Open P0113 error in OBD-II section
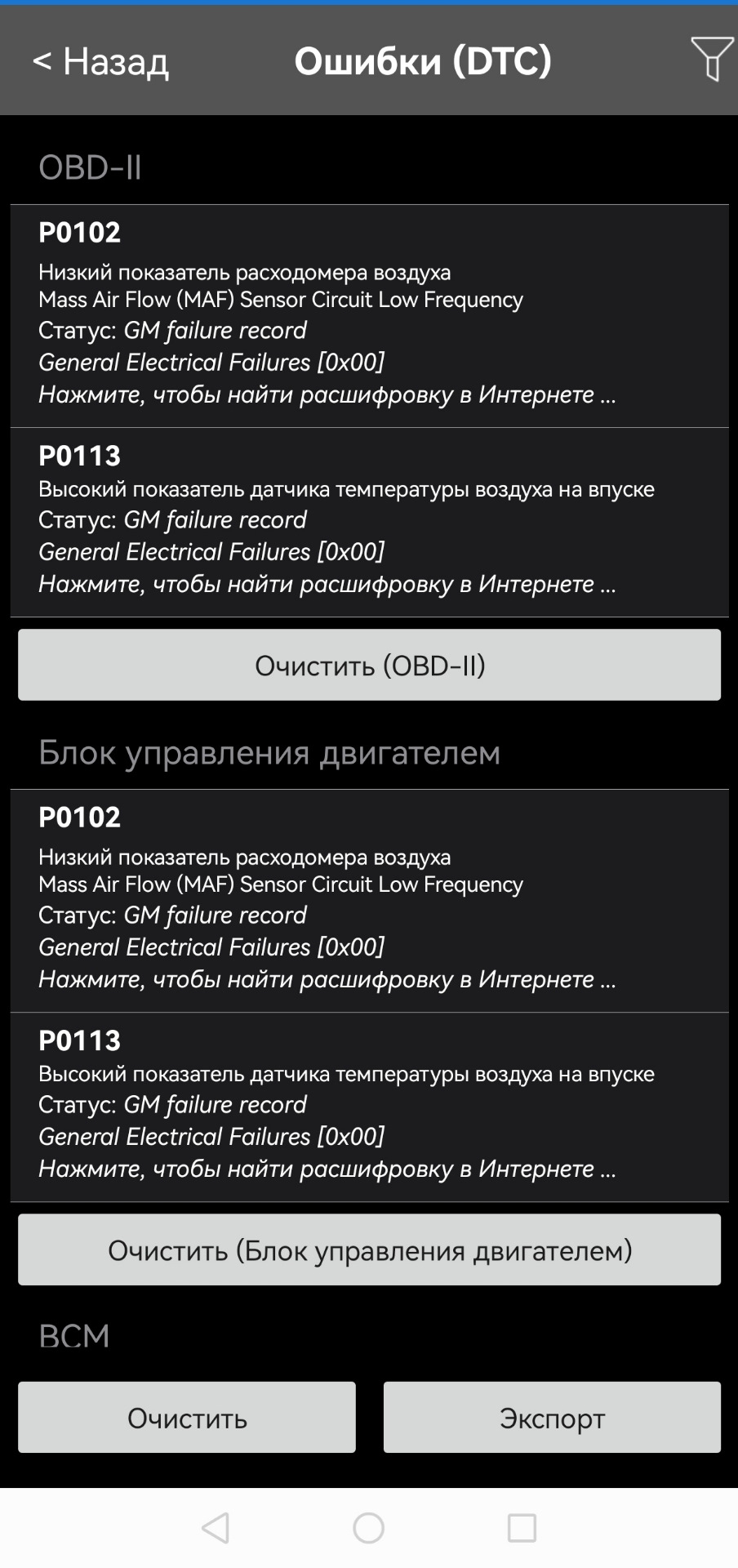 point(369,521)
